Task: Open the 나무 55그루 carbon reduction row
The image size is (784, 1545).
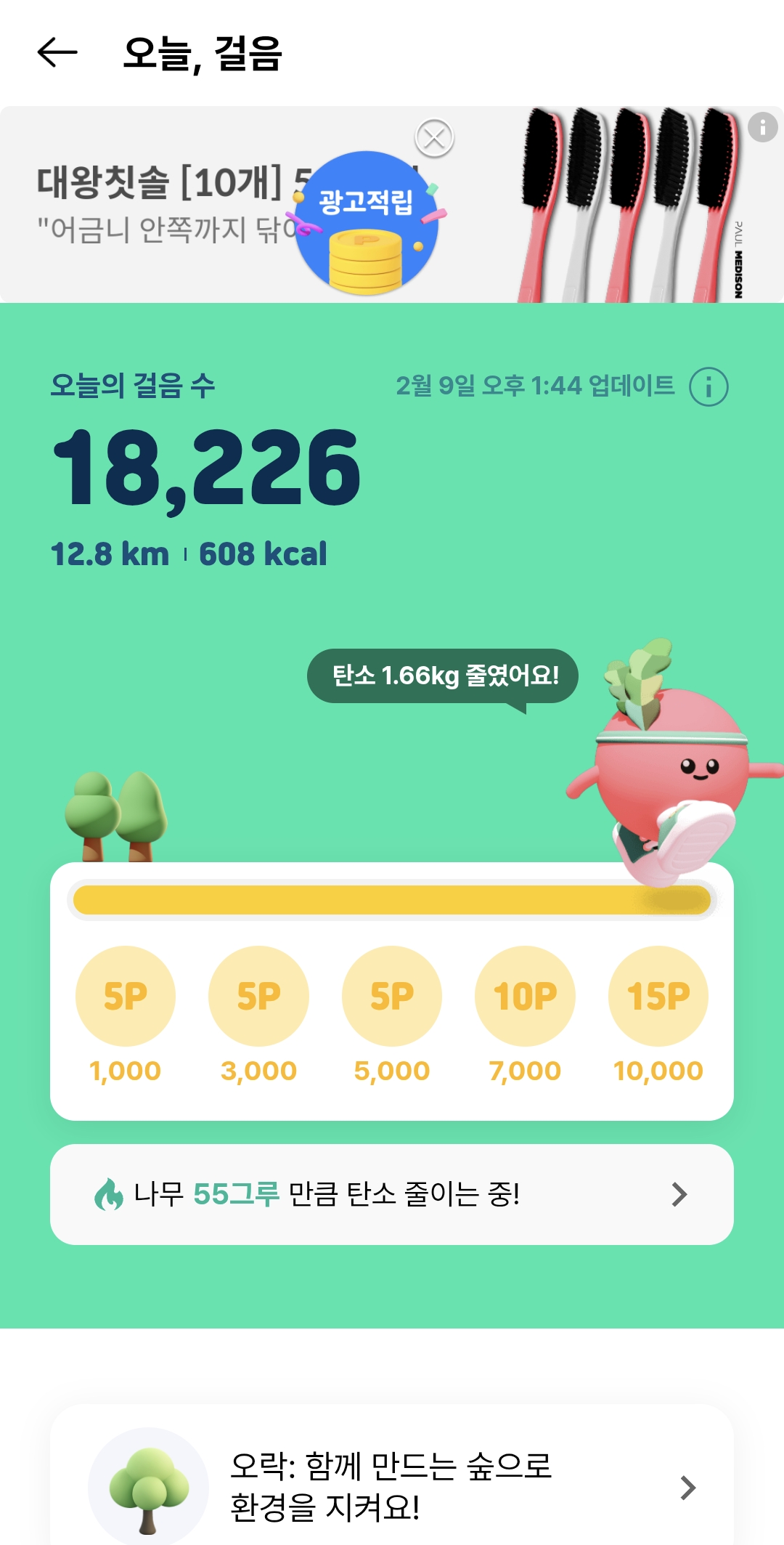Action: tap(392, 1194)
